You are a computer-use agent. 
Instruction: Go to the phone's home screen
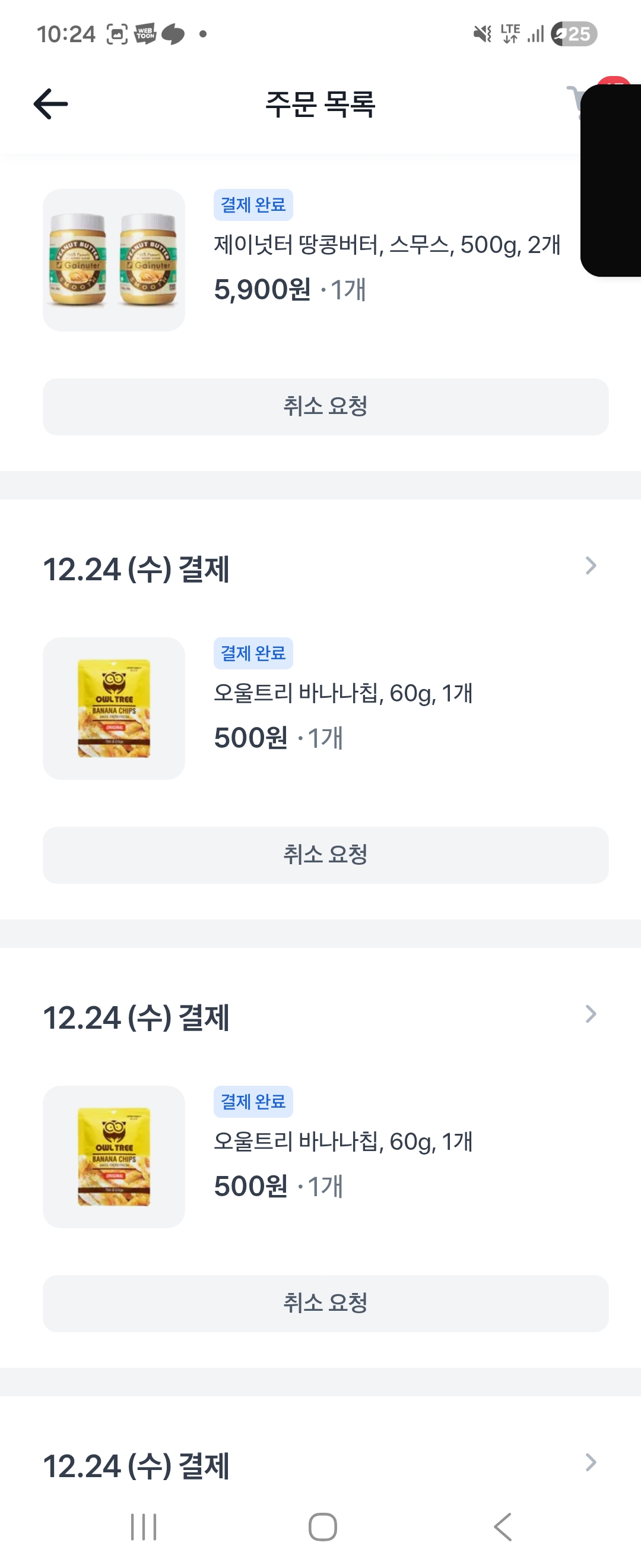(x=322, y=1526)
